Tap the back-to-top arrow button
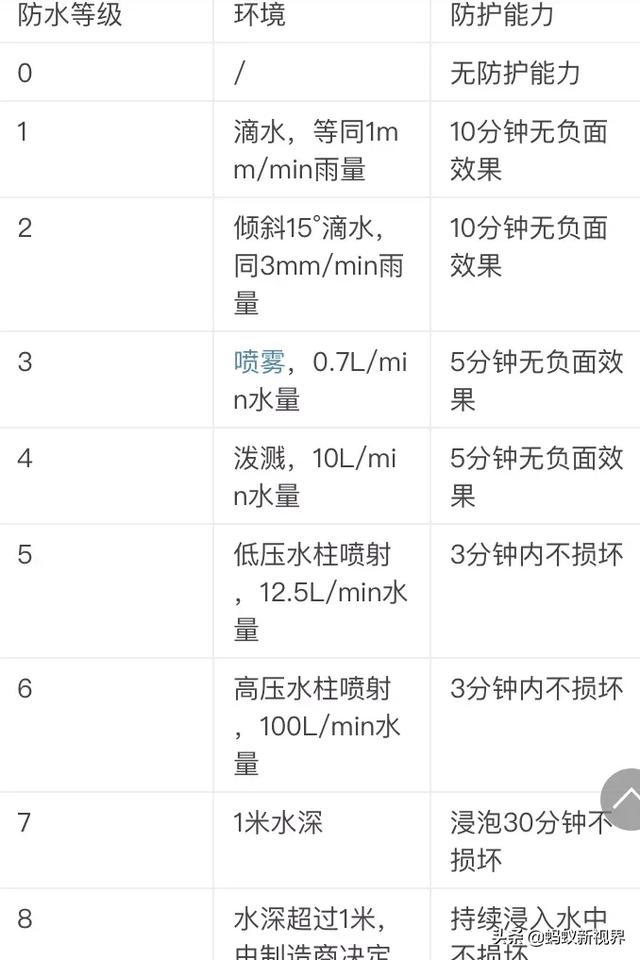 pos(625,799)
